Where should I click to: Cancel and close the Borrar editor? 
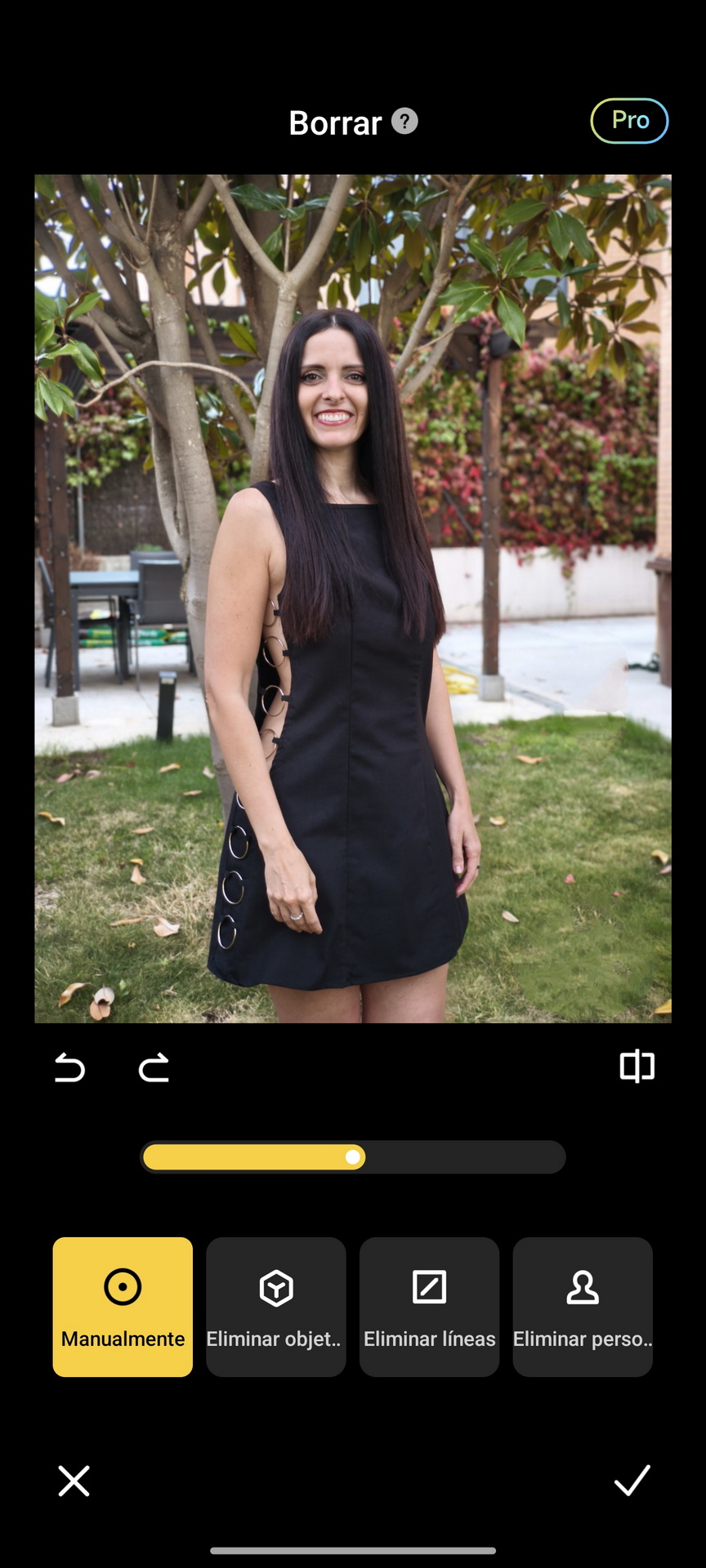[x=74, y=1481]
